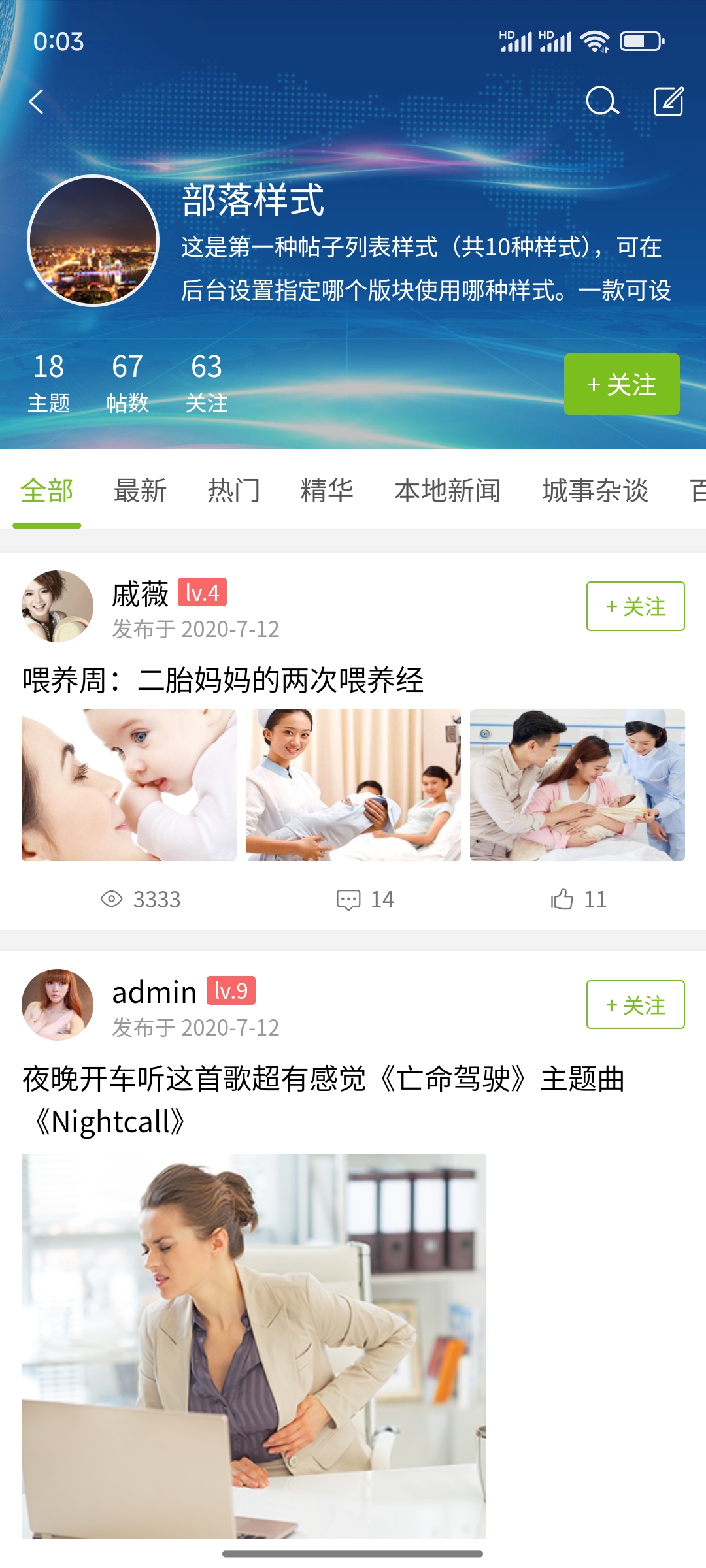This screenshot has height=1568, width=706.
Task: Open 戚薇's profile avatar
Action: coord(58,606)
